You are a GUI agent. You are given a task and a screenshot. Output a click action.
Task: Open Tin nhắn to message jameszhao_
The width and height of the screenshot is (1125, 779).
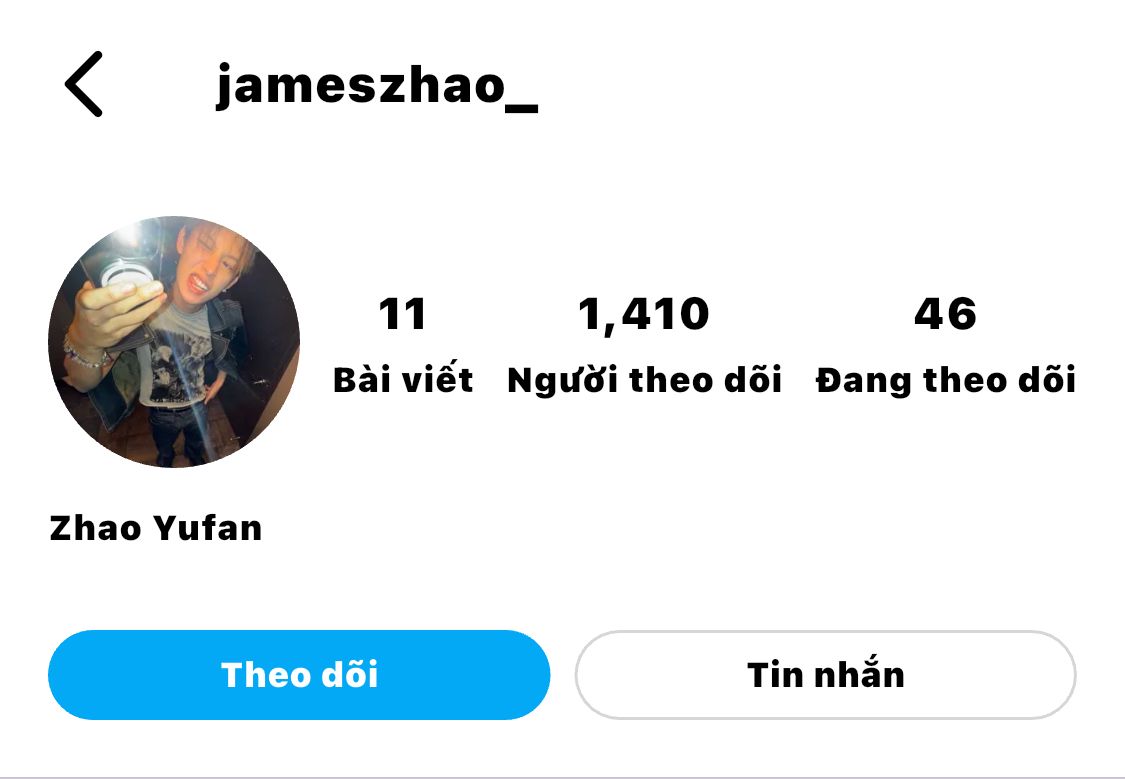click(x=825, y=675)
